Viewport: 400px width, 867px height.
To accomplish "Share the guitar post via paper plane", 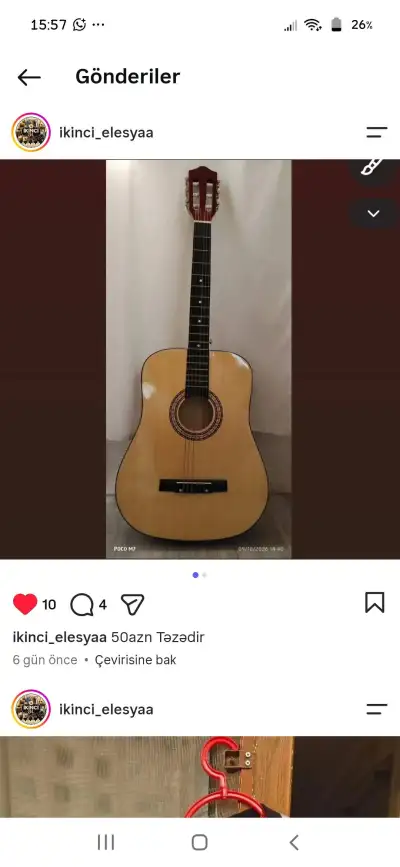I will pyautogui.click(x=132, y=605).
